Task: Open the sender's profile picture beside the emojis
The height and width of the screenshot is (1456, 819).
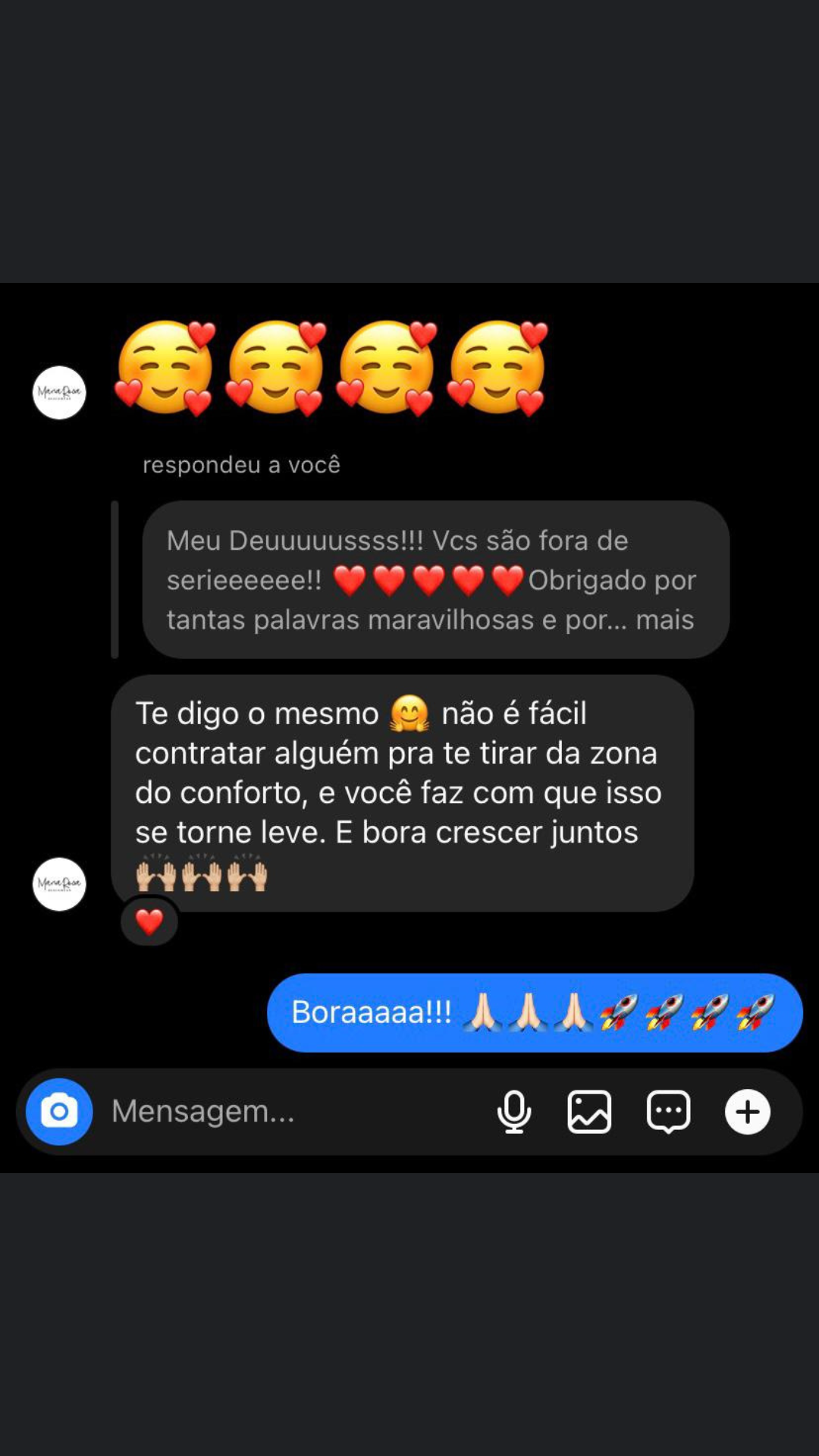Action: pos(59,393)
